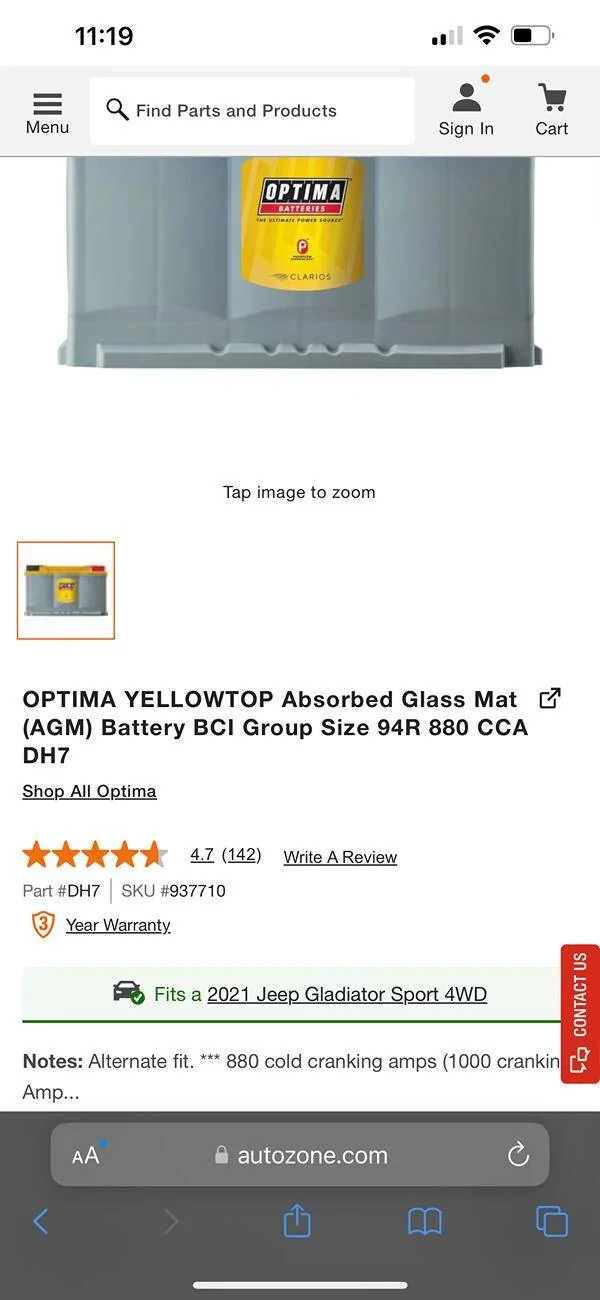Open the Safari AA reader options
Screen dimensions: 600x1300
(x=86, y=1155)
